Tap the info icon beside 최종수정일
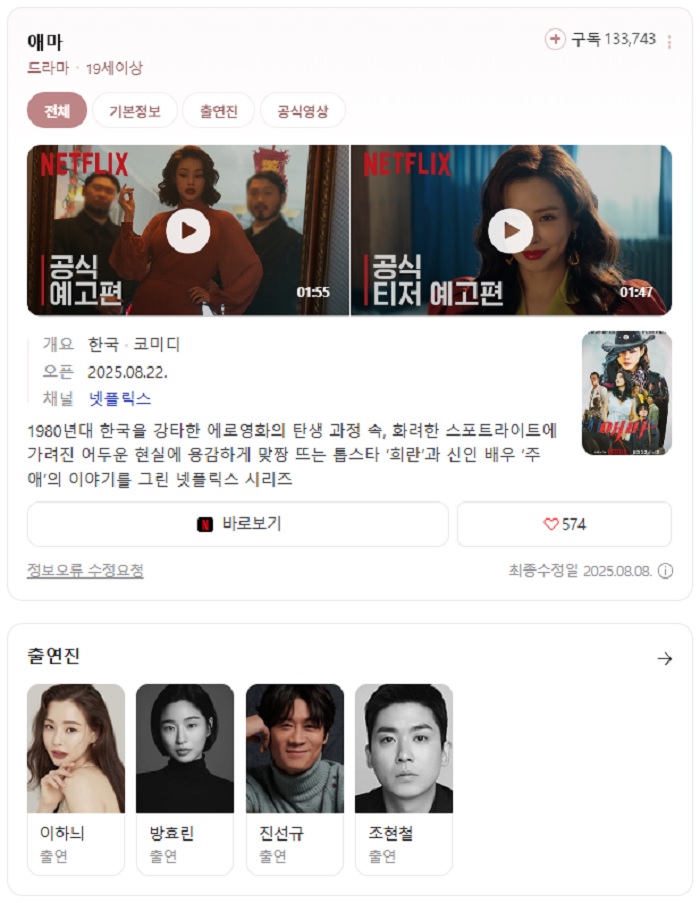Image resolution: width=700 pixels, height=903 pixels. point(665,571)
